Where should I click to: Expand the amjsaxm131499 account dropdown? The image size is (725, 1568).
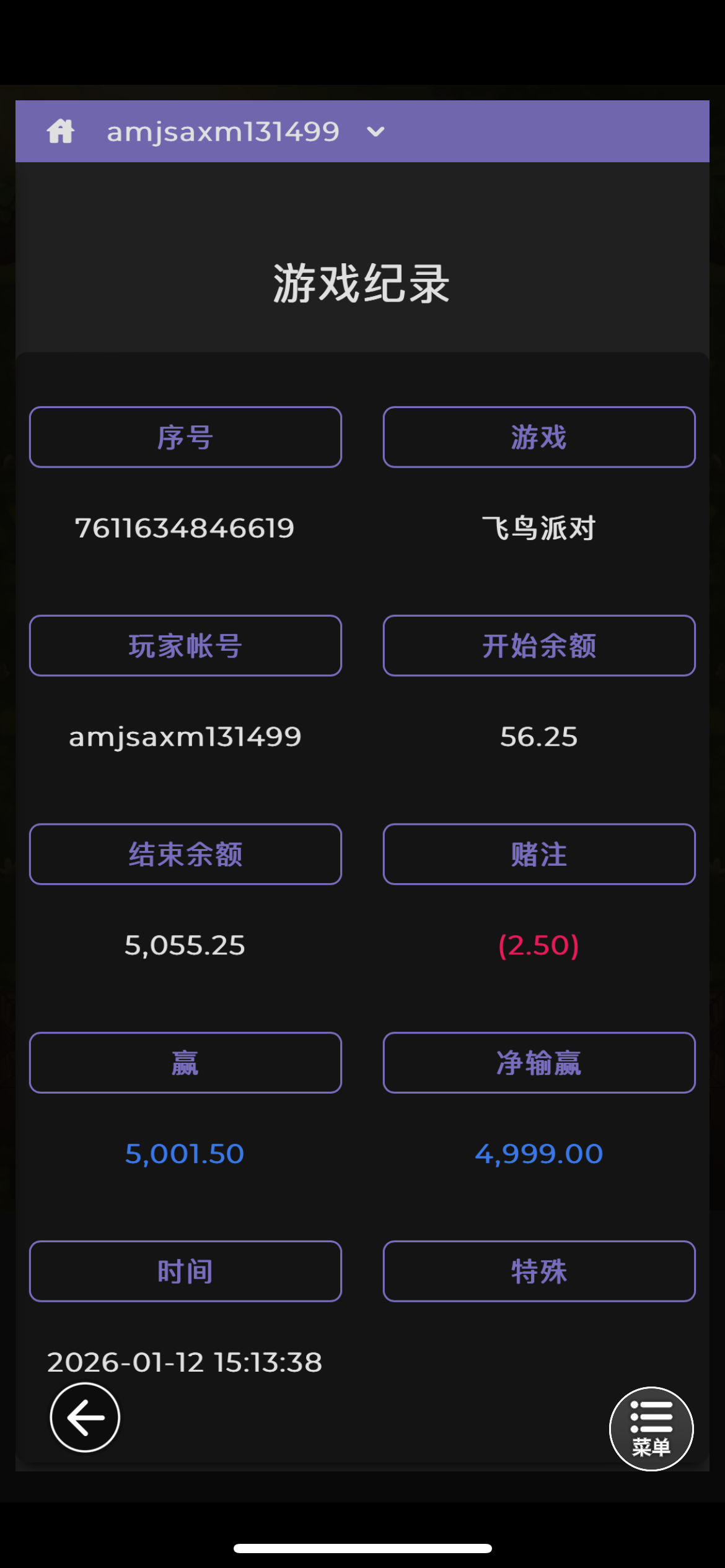point(376,132)
